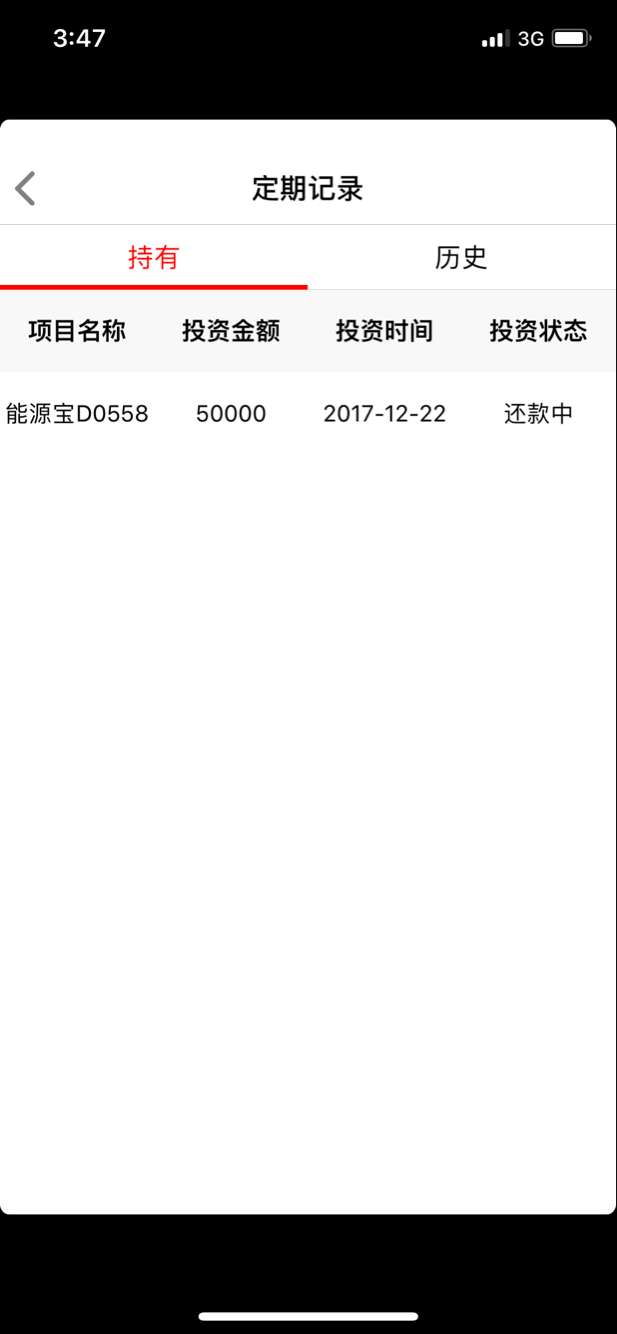Screen dimensions: 617x1334
Task: Open the 能源宝D0558 investment record
Action: coord(78,414)
